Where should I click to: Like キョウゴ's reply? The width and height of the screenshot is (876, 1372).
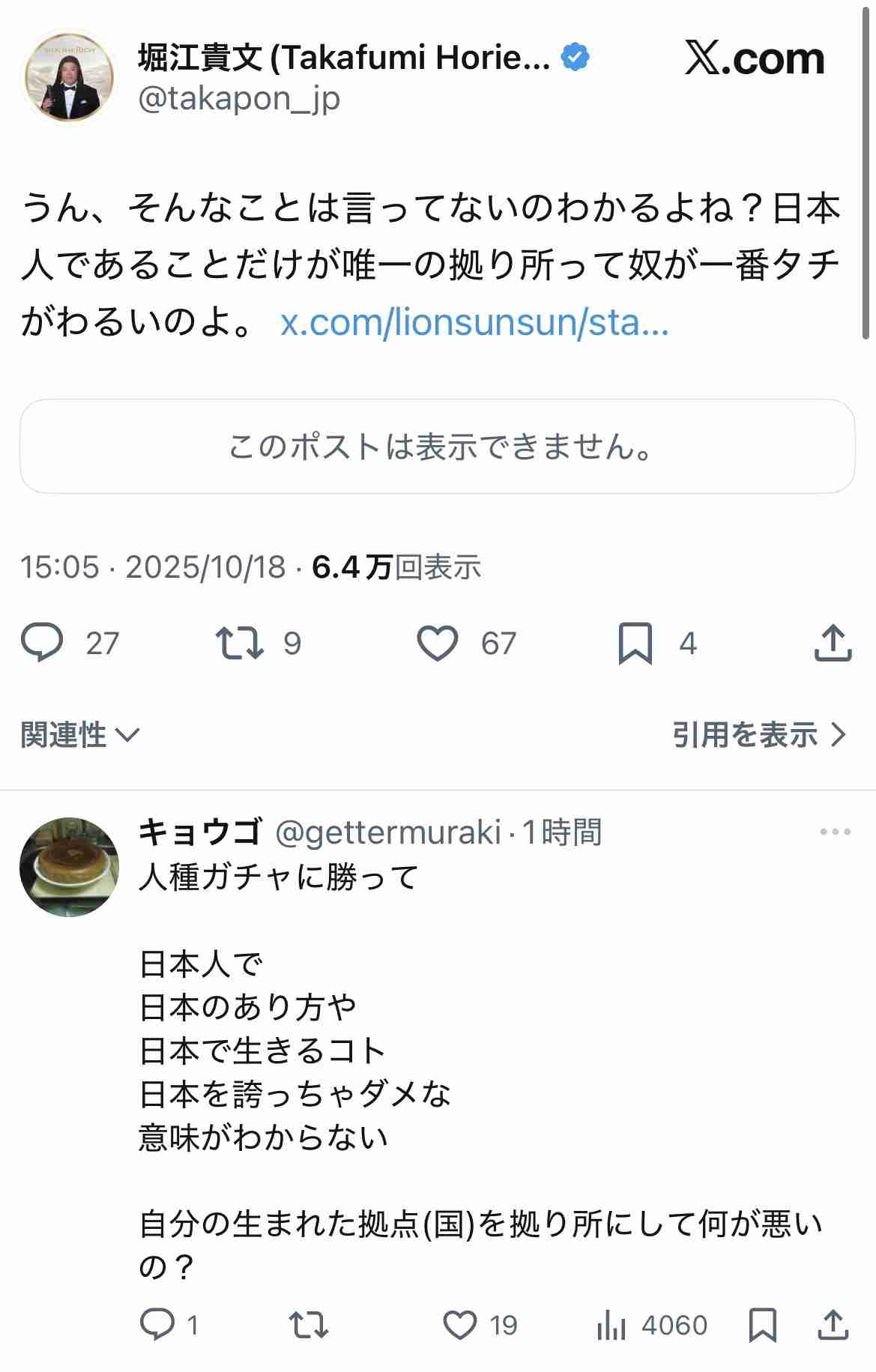tap(460, 1325)
